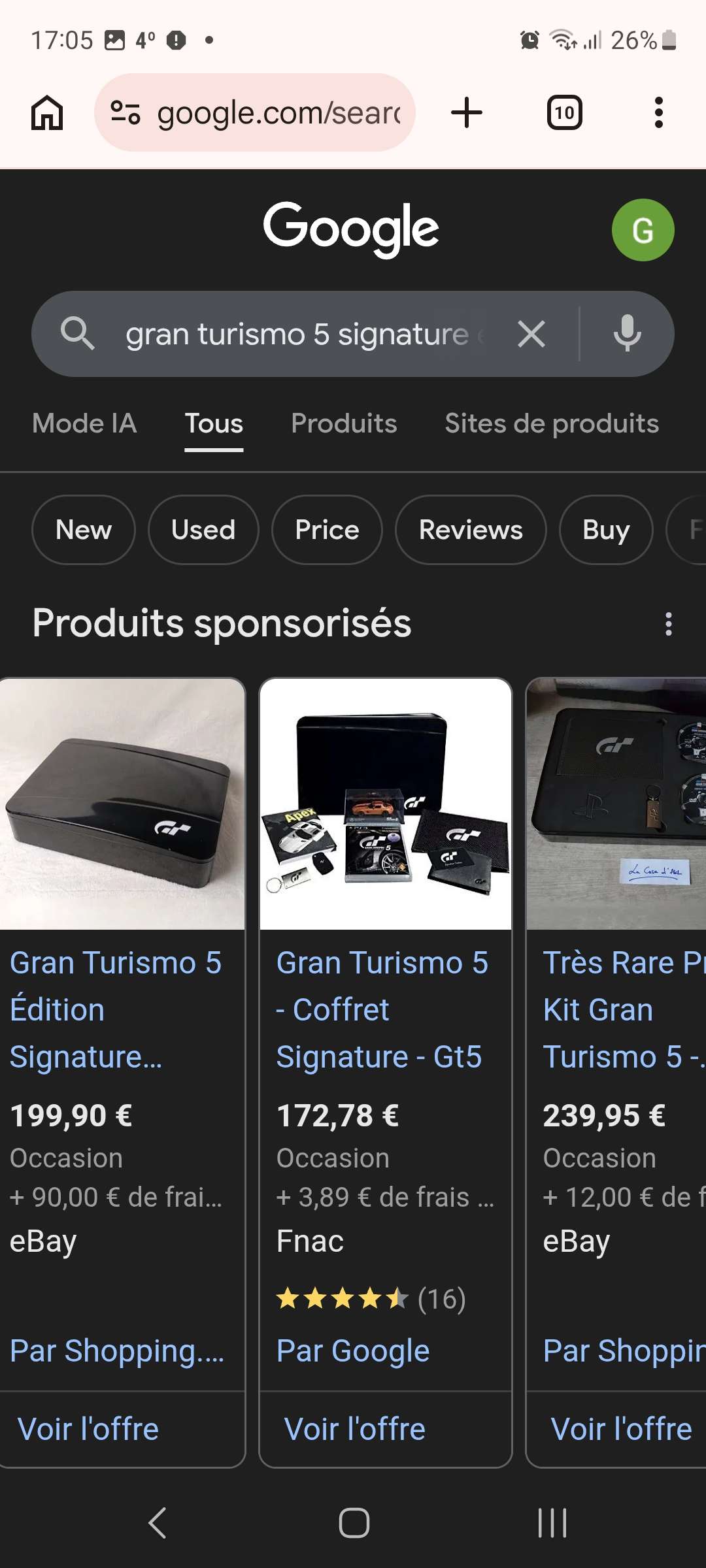
Task: Select the Price filter chip
Action: pos(327,530)
